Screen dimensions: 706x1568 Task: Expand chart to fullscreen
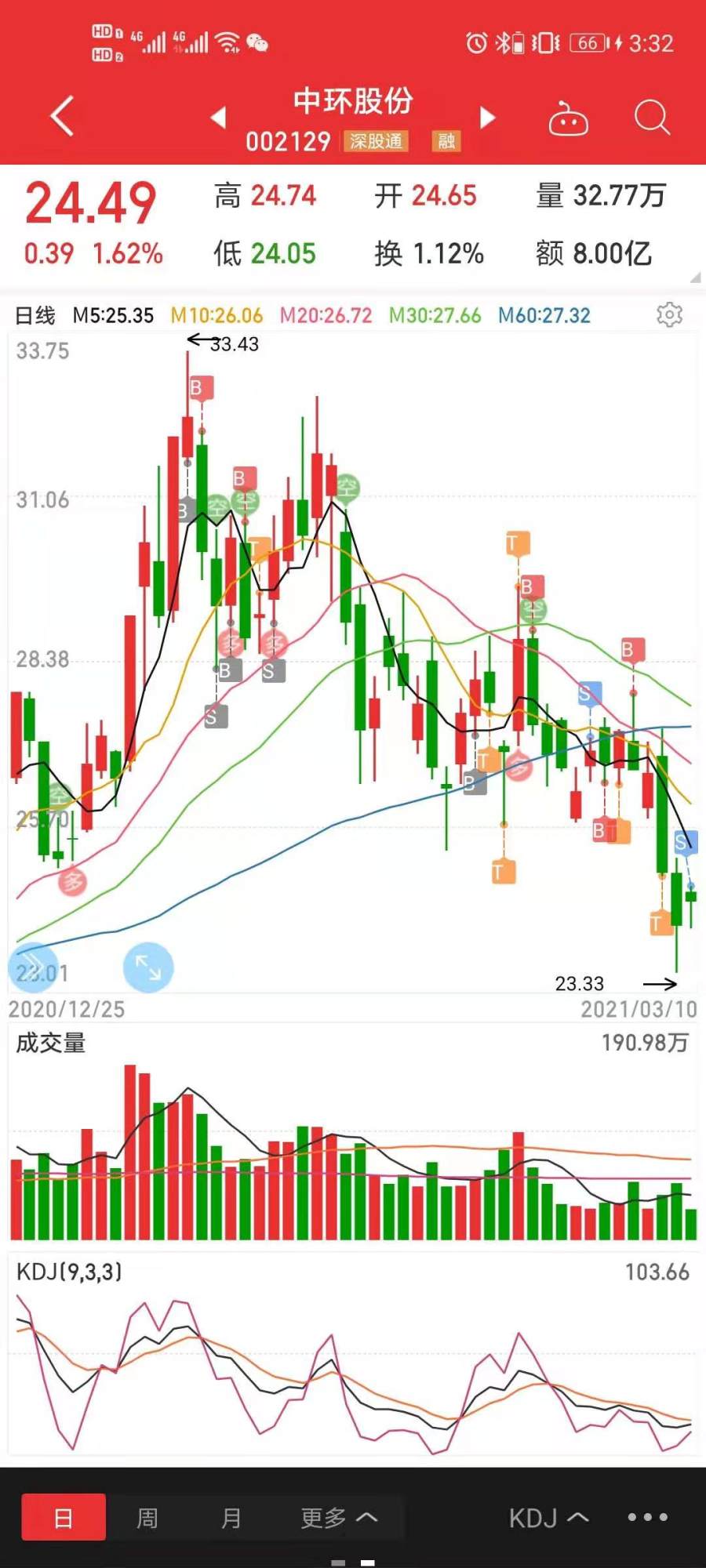[x=148, y=967]
